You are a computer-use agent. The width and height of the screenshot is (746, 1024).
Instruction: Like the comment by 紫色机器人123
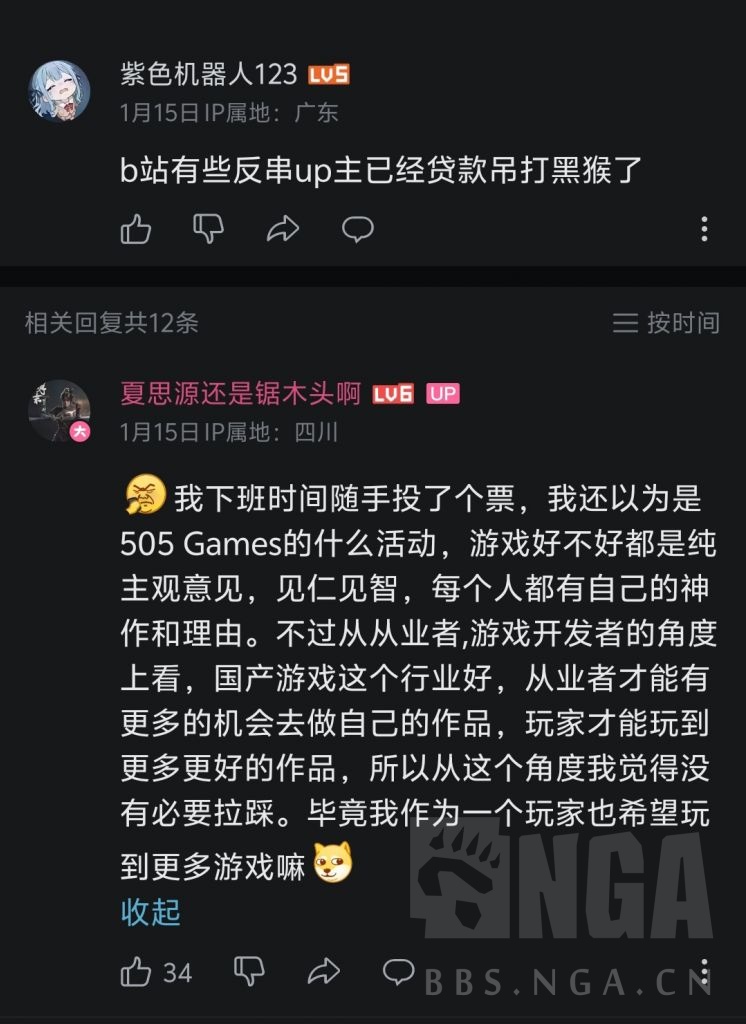pyautogui.click(x=135, y=230)
